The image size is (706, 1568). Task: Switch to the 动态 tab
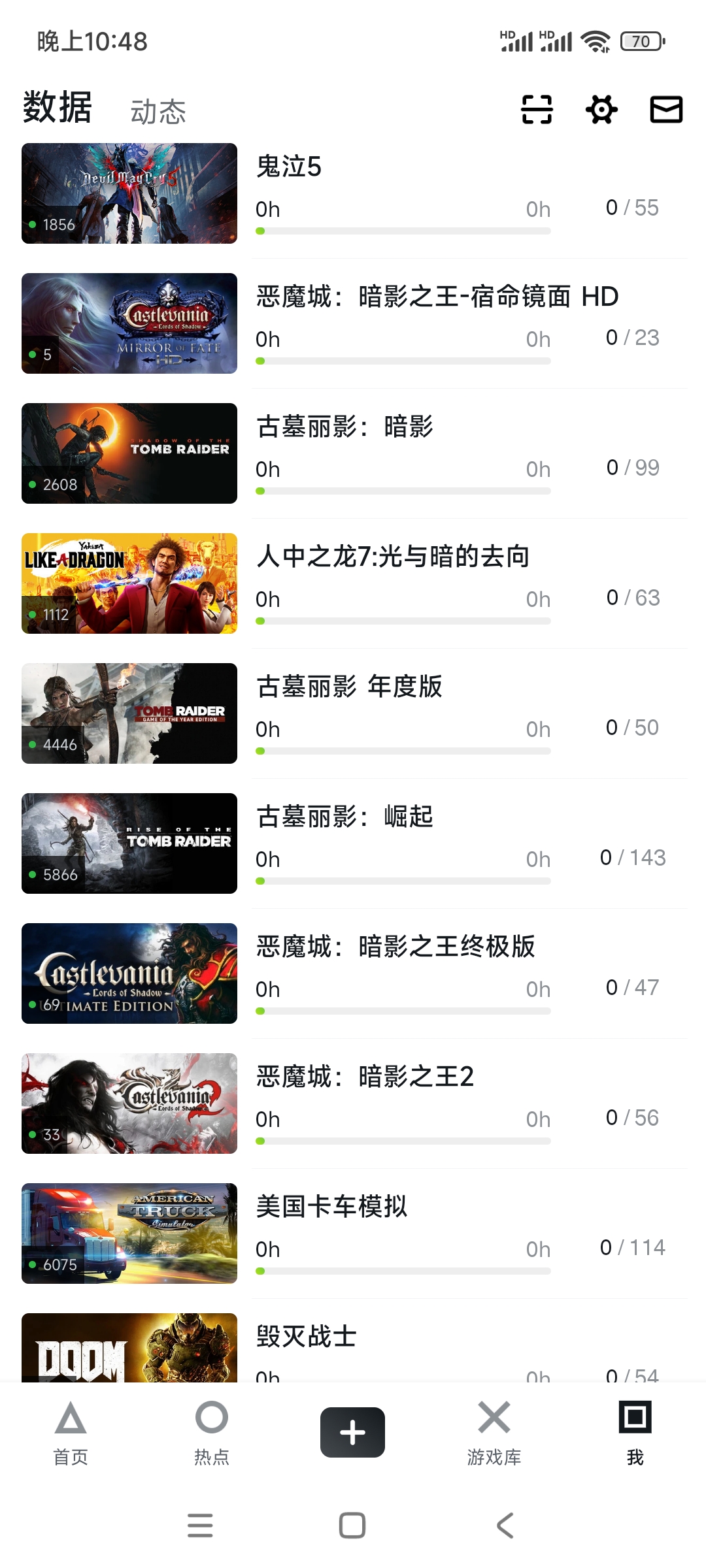point(158,112)
